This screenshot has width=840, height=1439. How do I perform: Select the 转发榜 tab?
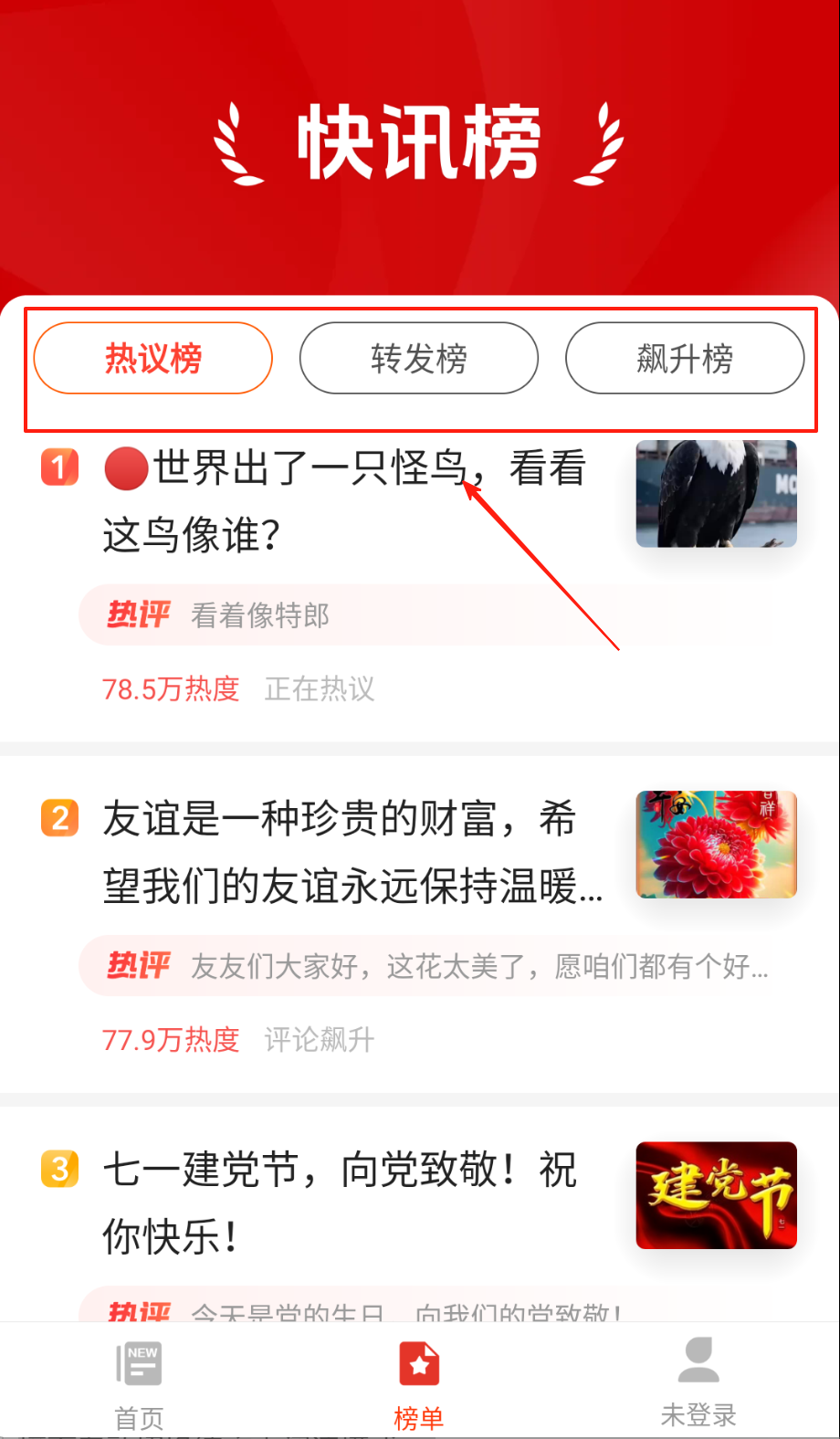419,358
